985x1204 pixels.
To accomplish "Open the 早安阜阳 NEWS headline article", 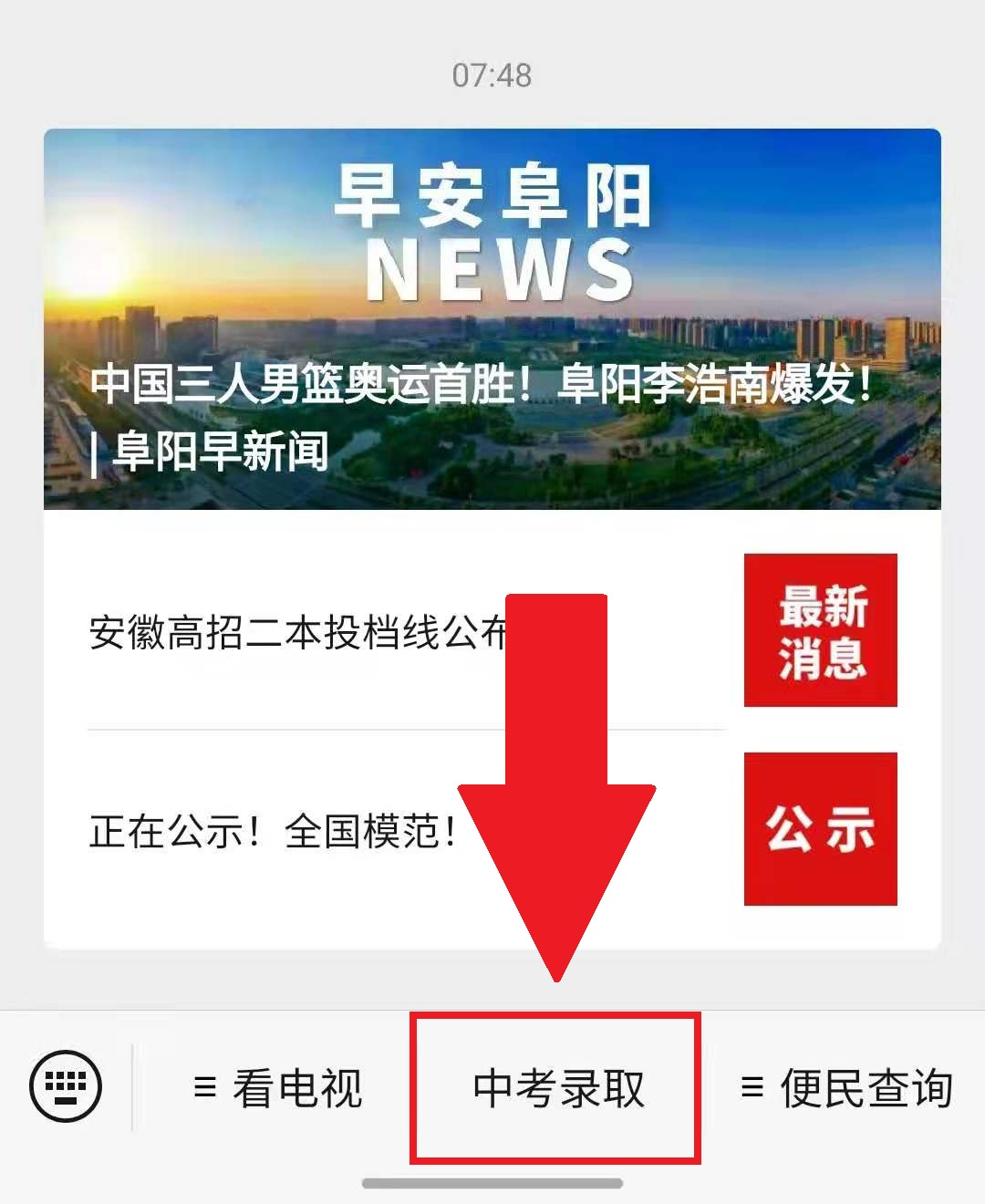I will [493, 319].
